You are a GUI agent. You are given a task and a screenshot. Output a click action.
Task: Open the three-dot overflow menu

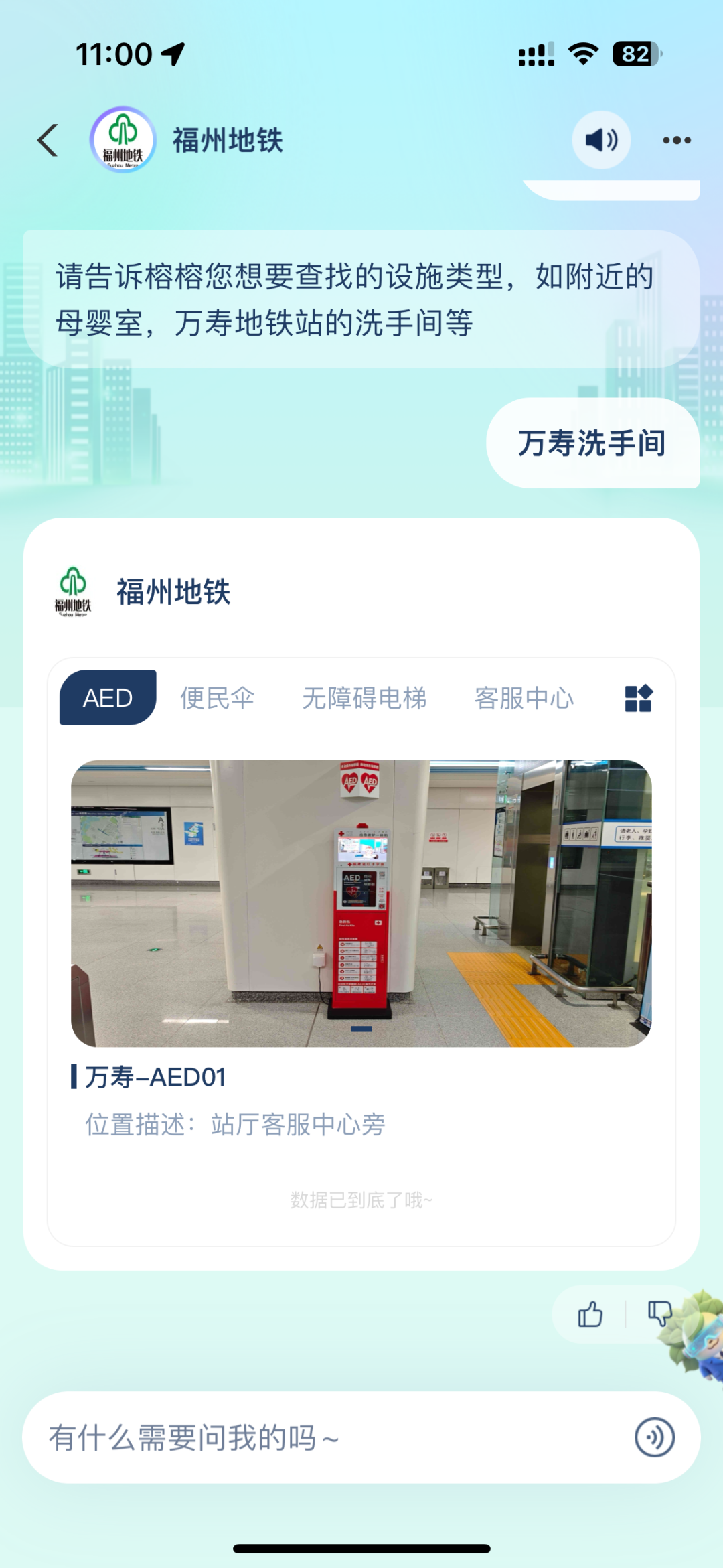[676, 141]
